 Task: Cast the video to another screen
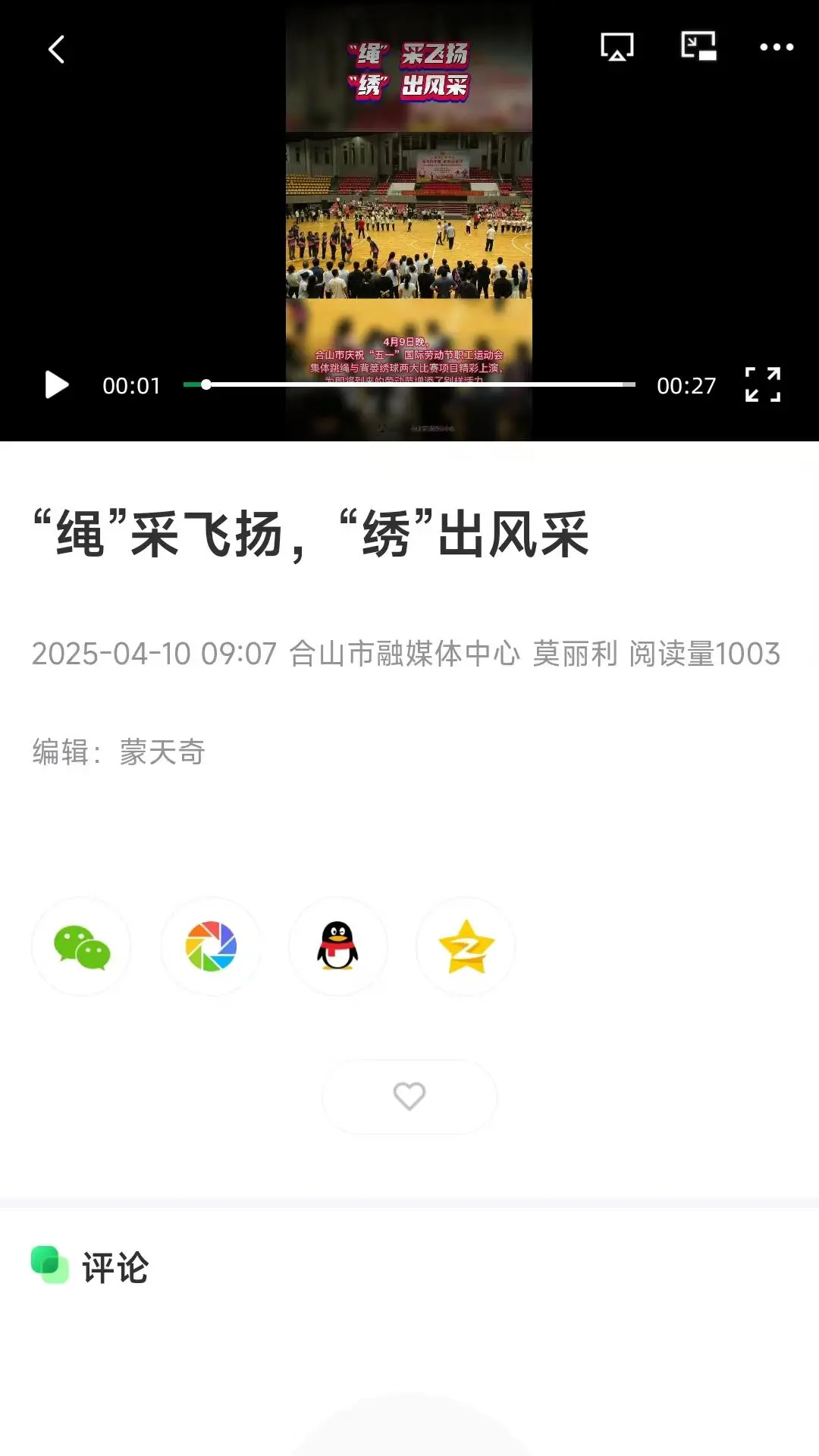(617, 47)
